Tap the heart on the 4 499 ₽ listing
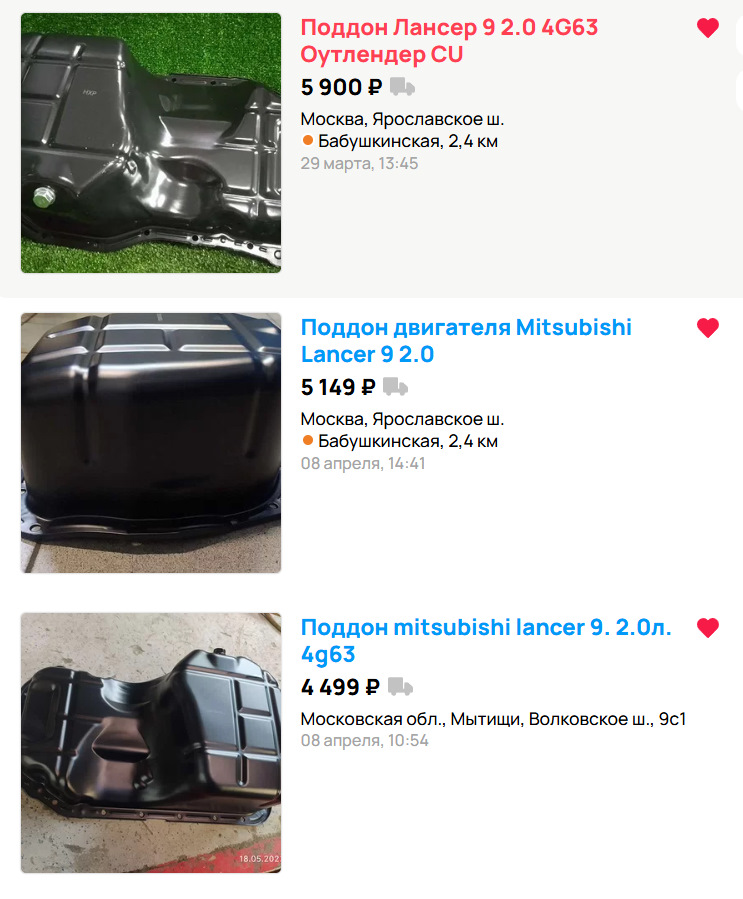Screen dimensions: 743x899 click(708, 628)
